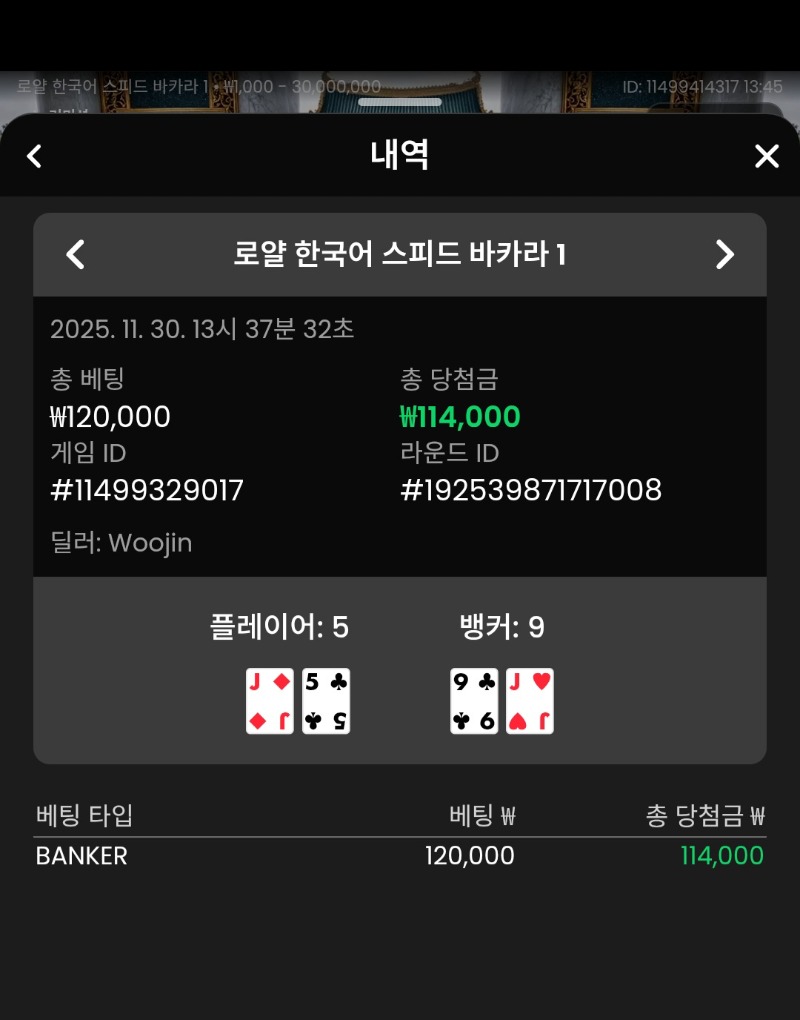Click the 114,000 winnings value in table
Image resolution: width=800 pixels, height=1020 pixels.
coord(722,855)
